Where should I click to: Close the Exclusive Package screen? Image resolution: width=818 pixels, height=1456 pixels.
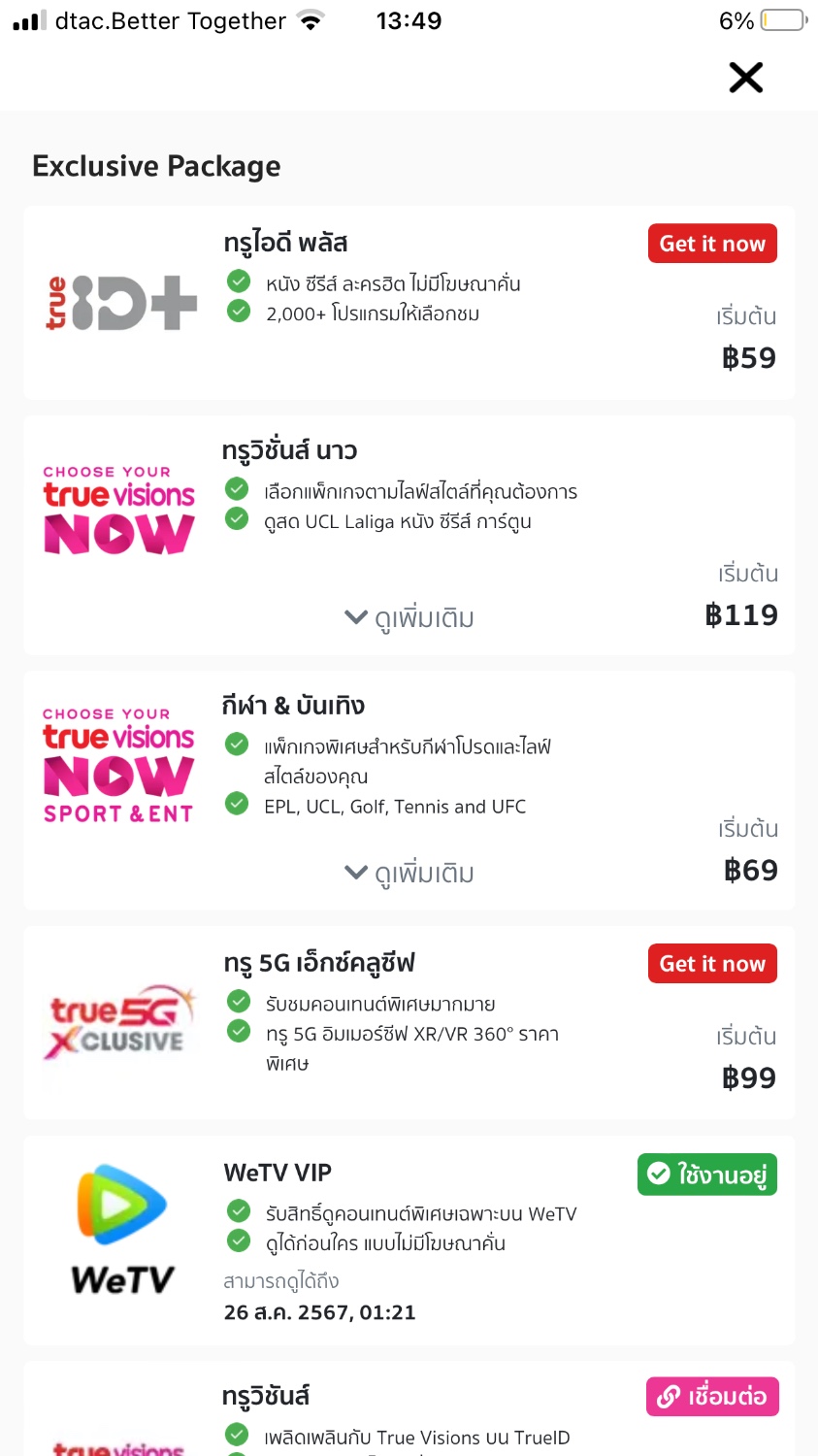[x=745, y=78]
